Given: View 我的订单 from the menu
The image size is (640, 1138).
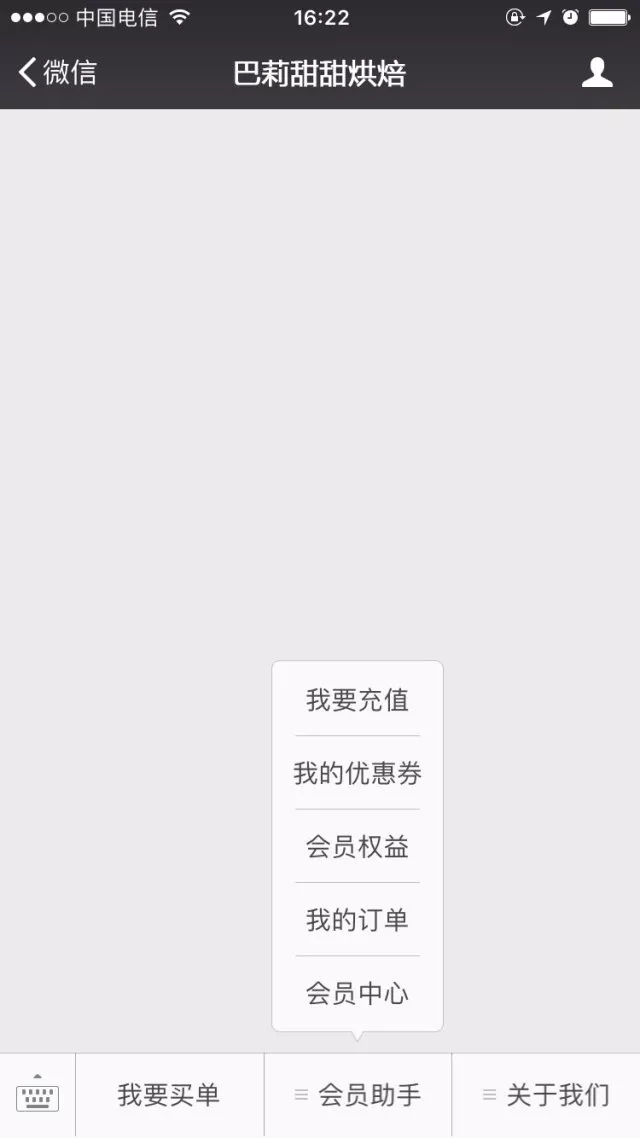Looking at the screenshot, I should click(x=357, y=920).
